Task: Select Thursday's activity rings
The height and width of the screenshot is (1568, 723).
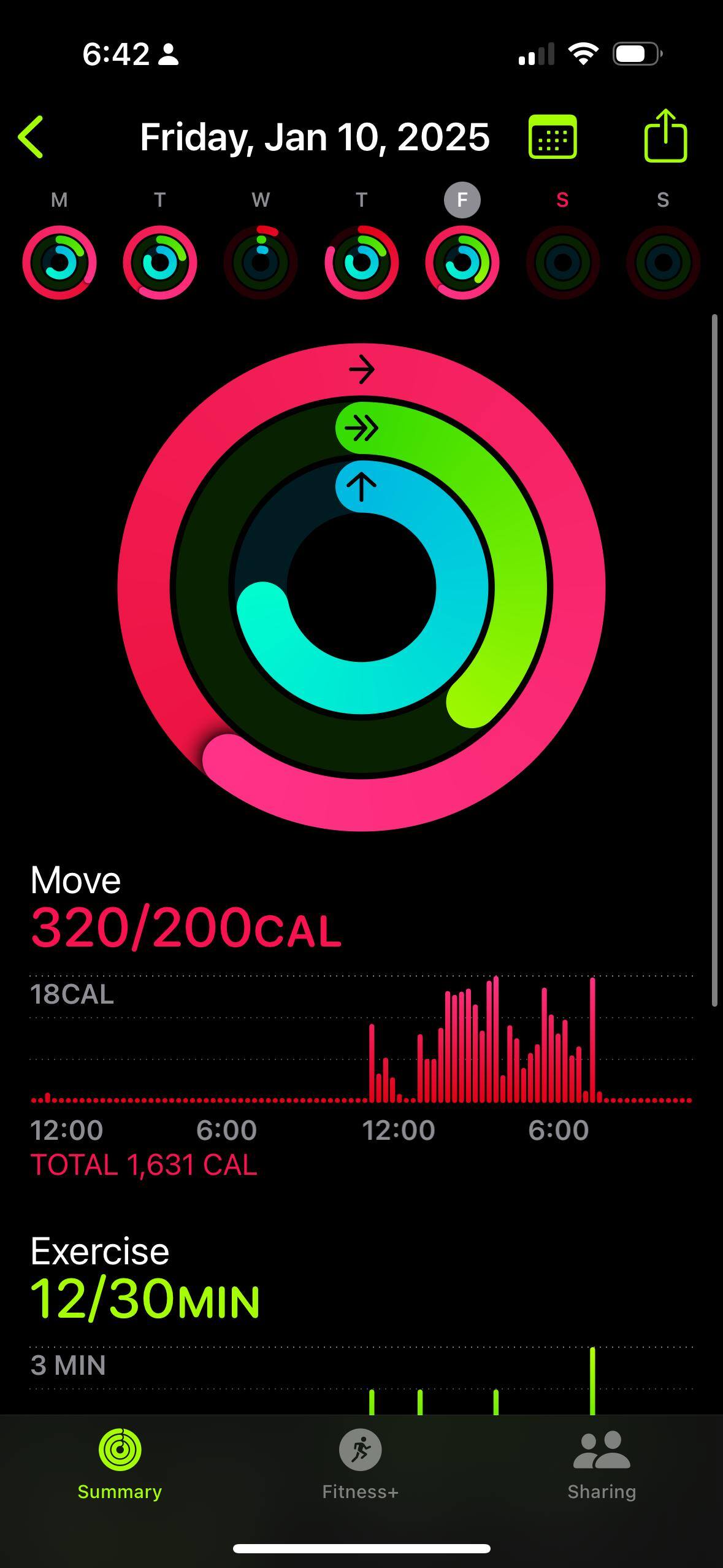Action: coord(361,263)
